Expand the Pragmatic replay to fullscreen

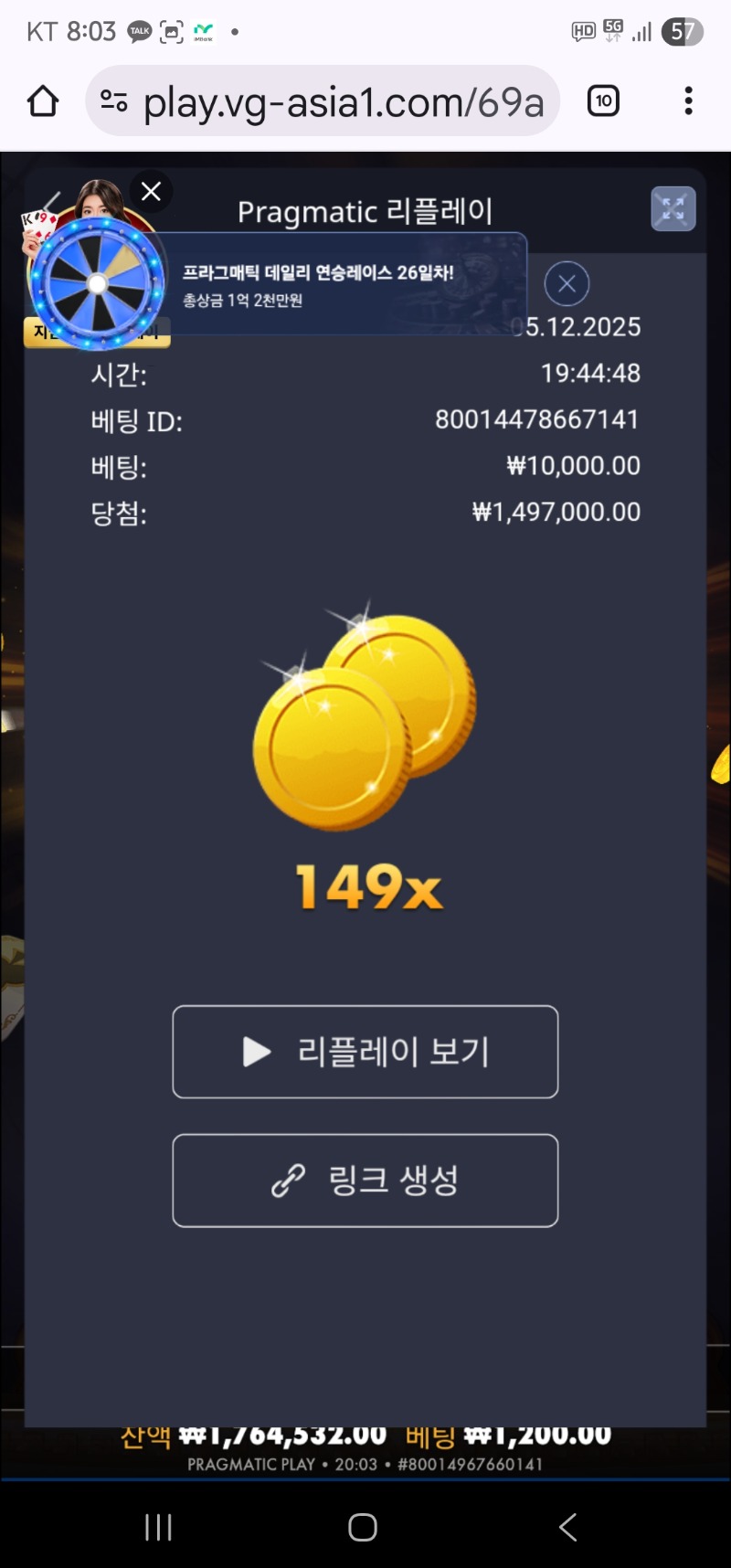673,208
